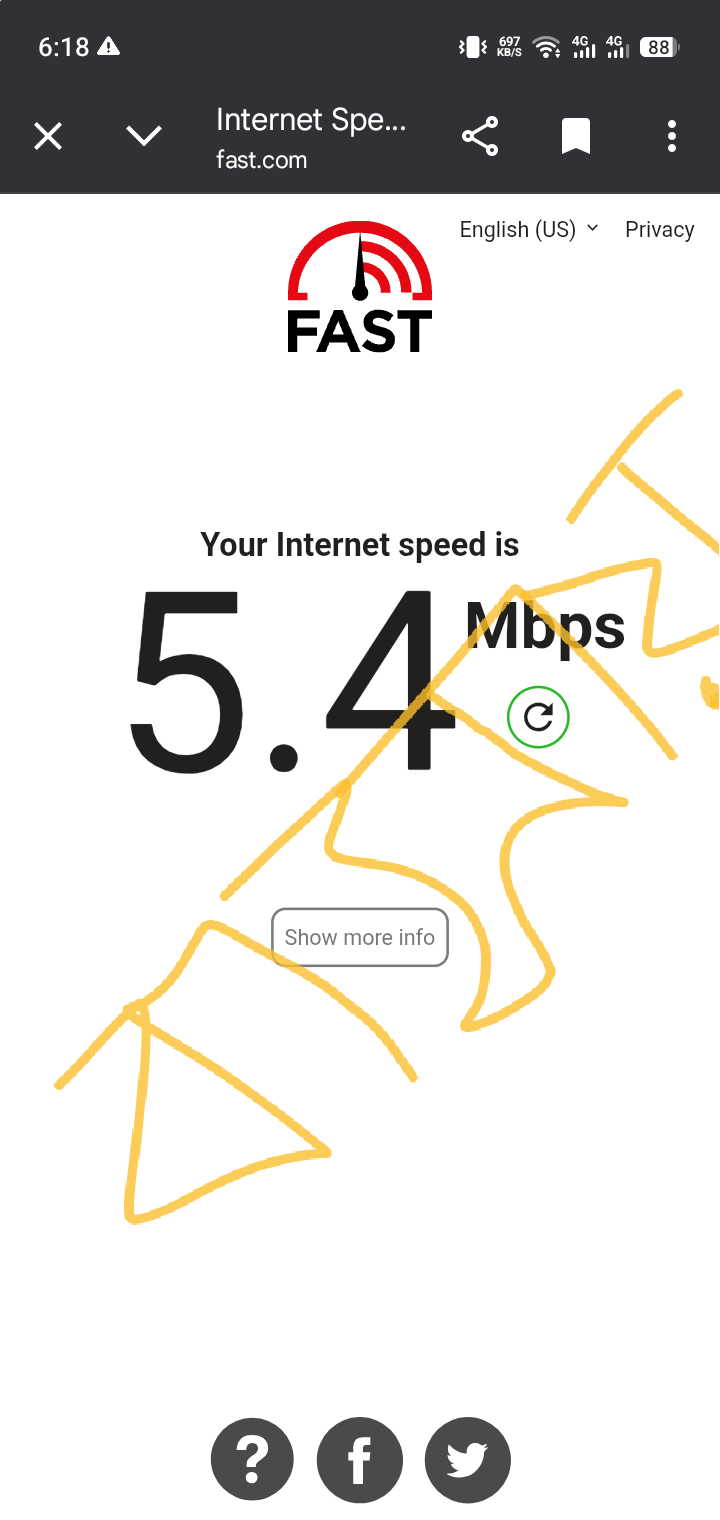Open the three-dot overflow menu

tap(672, 136)
